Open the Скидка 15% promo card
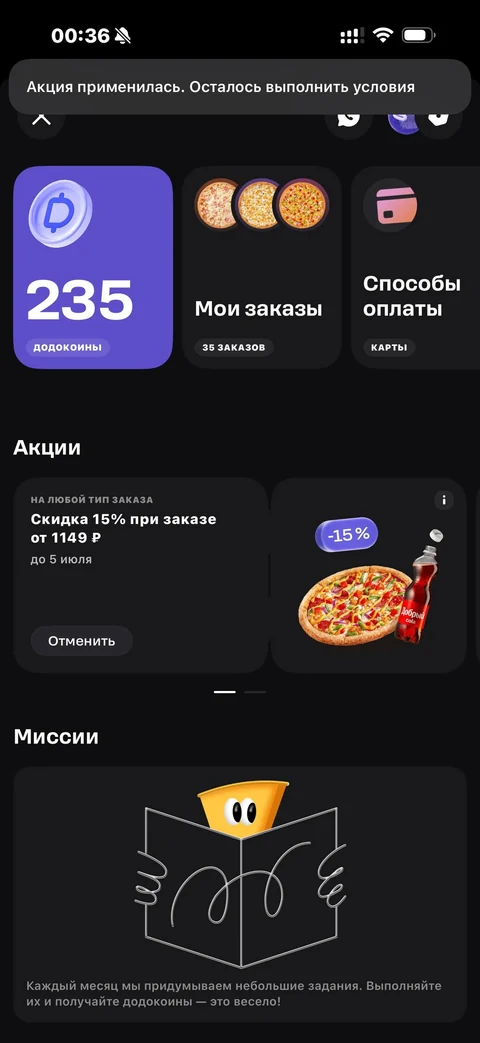480x1043 pixels. (140, 575)
